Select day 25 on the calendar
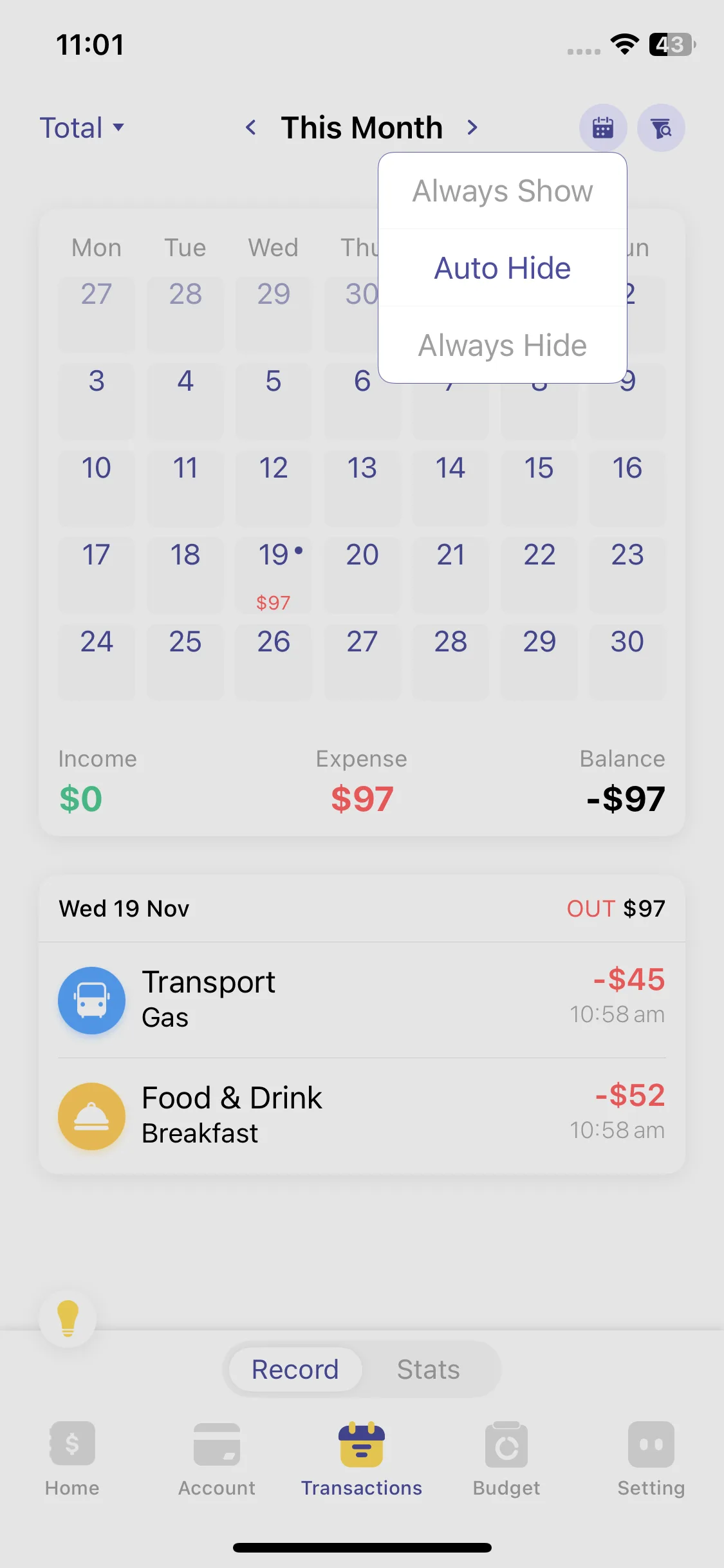This screenshot has width=724, height=1568. pyautogui.click(x=185, y=660)
